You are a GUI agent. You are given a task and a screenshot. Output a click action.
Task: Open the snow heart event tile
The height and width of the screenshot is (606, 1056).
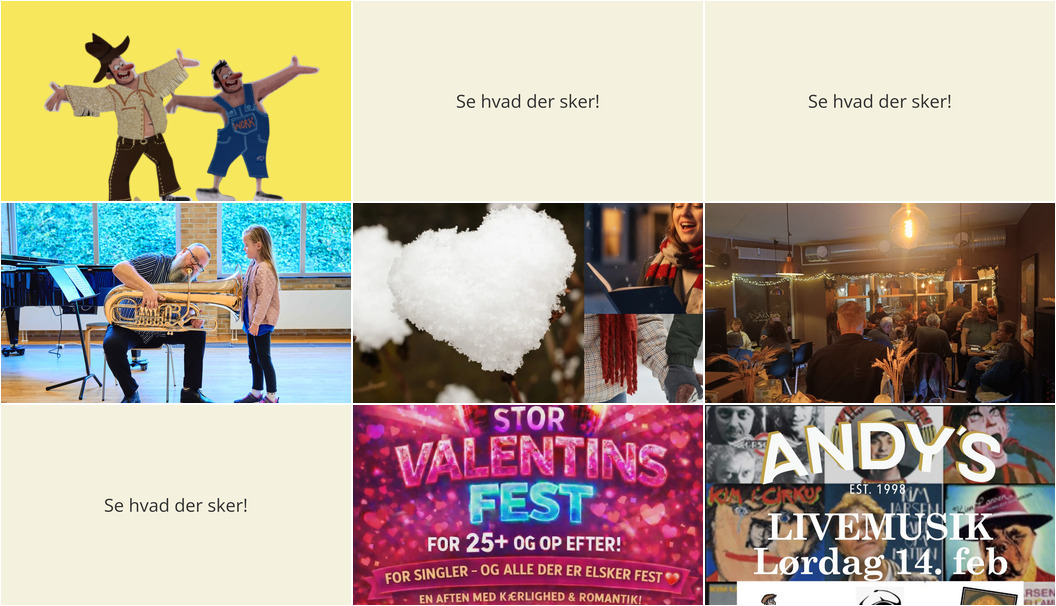(528, 303)
